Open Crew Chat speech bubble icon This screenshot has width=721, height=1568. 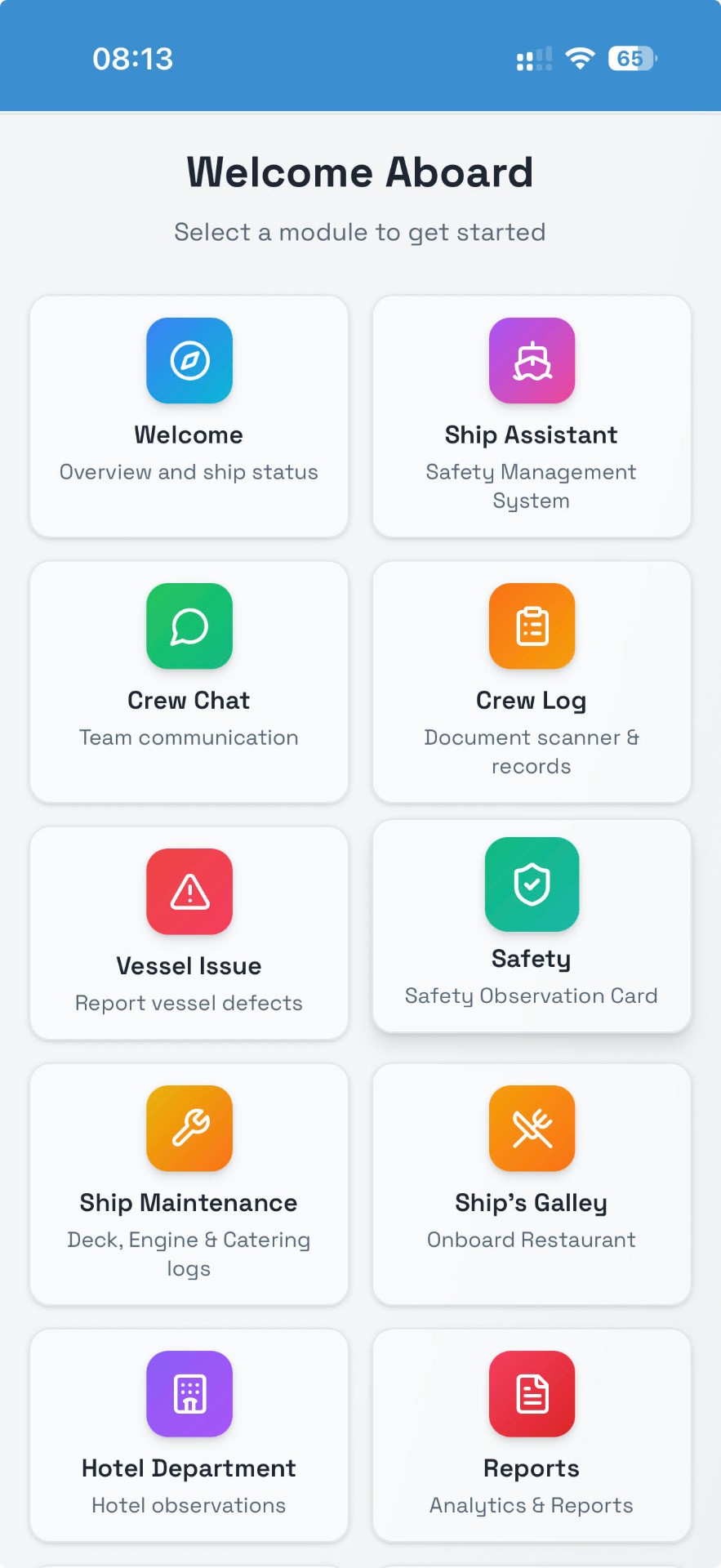[189, 626]
